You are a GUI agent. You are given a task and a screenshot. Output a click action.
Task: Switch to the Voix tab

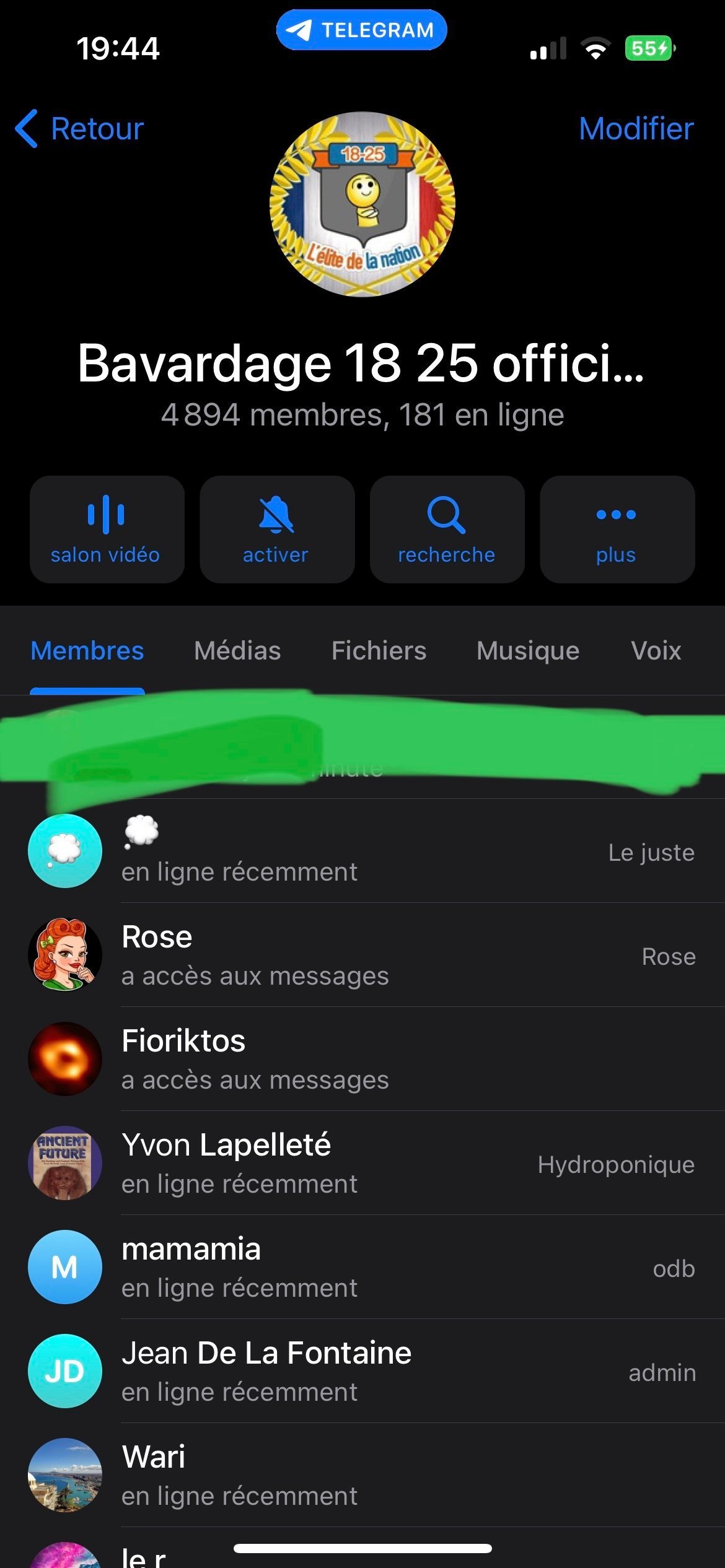tap(656, 651)
